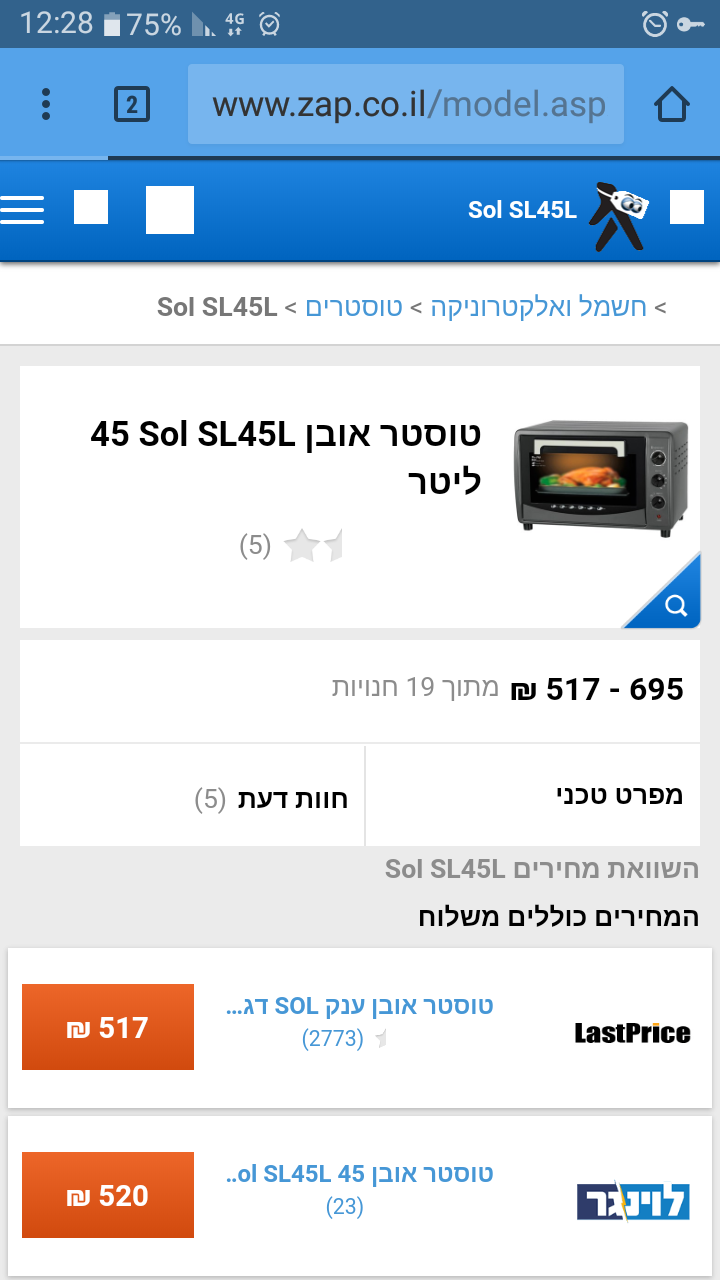View the (23) לוינגר store reviews
720x1280 pixels.
(344, 1207)
